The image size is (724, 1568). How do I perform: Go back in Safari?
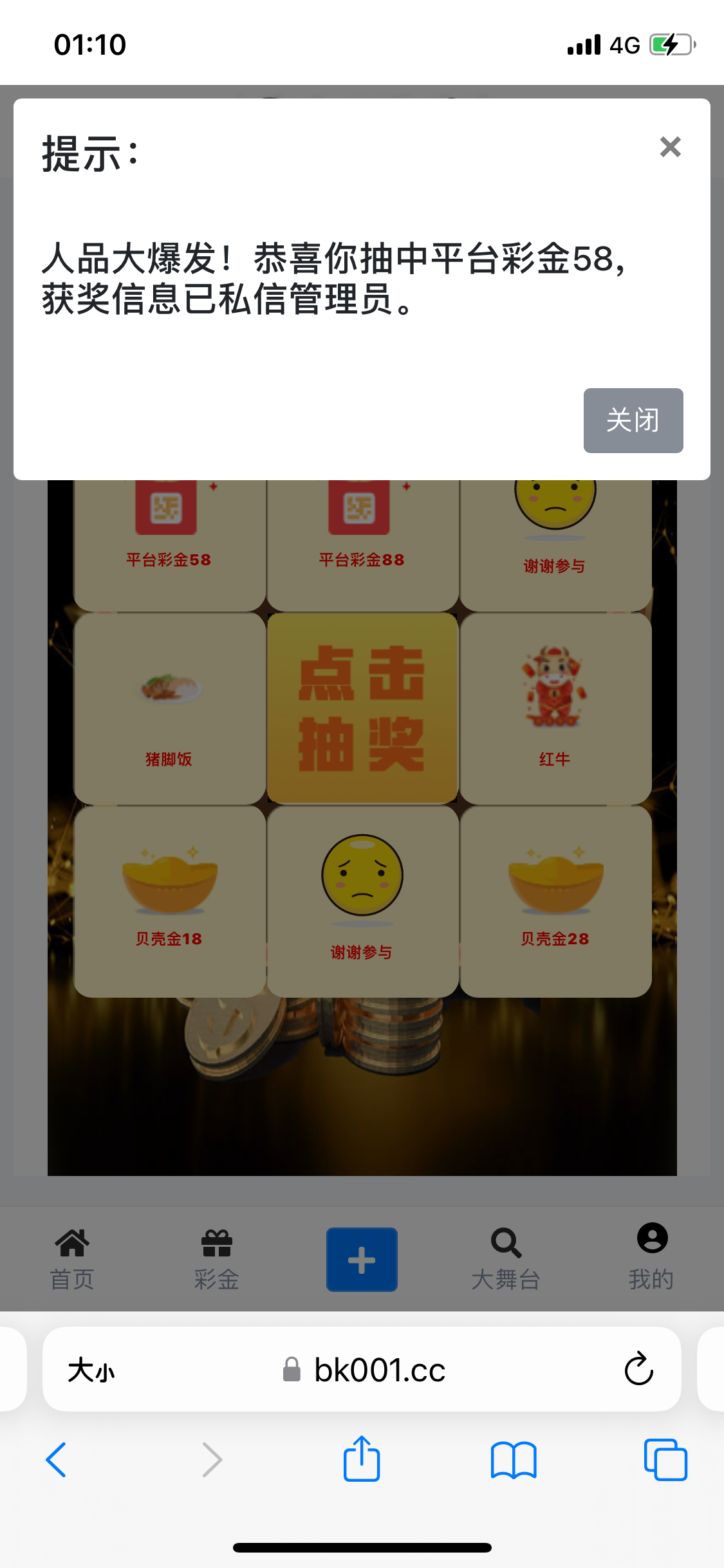click(x=57, y=1459)
